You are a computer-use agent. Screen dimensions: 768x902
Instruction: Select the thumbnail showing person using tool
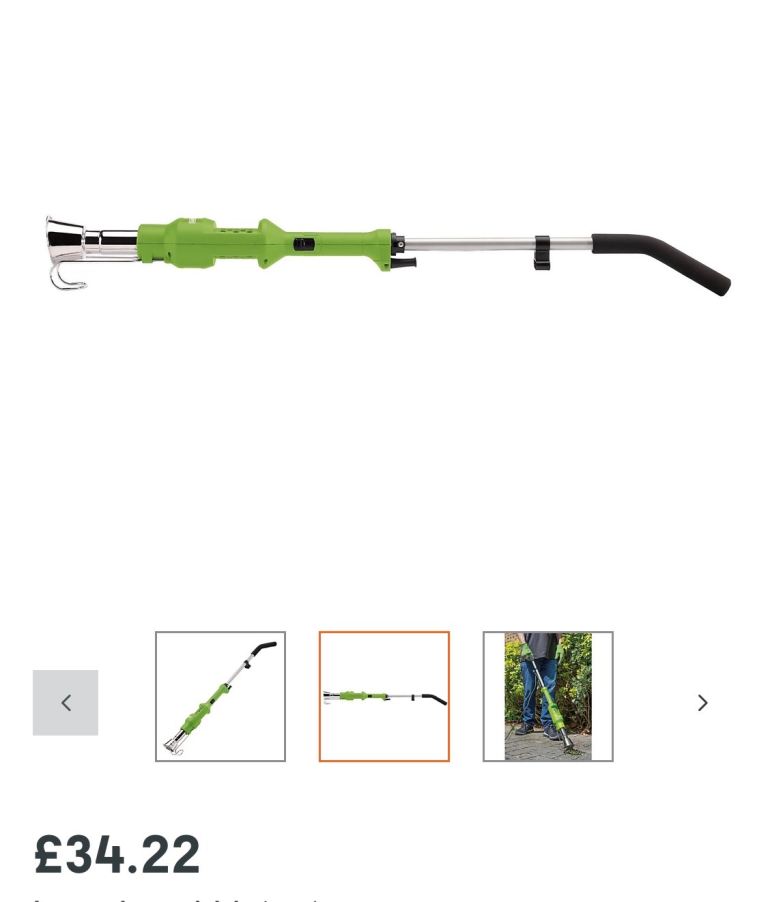click(x=548, y=697)
